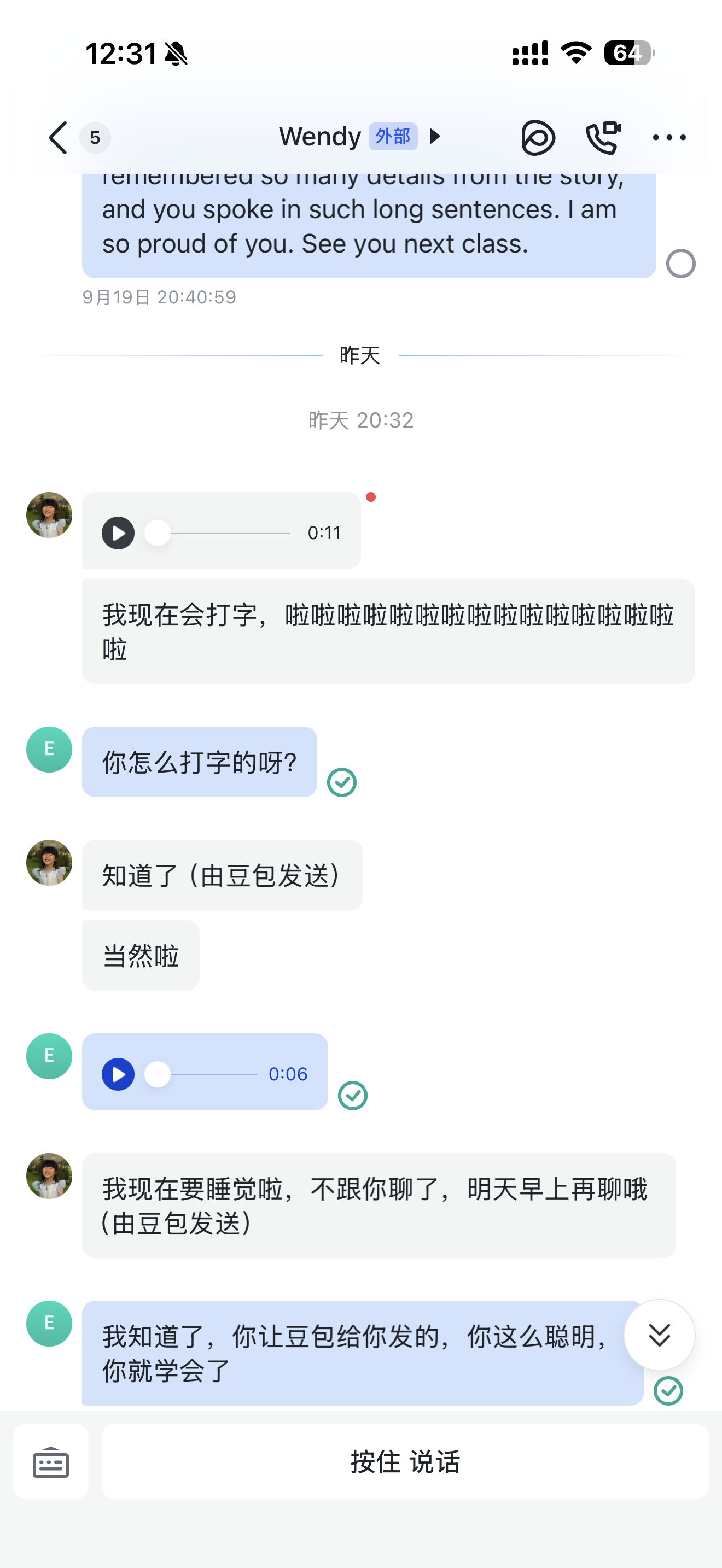
Task: Switch to keyboard text input
Action: [x=50, y=1461]
